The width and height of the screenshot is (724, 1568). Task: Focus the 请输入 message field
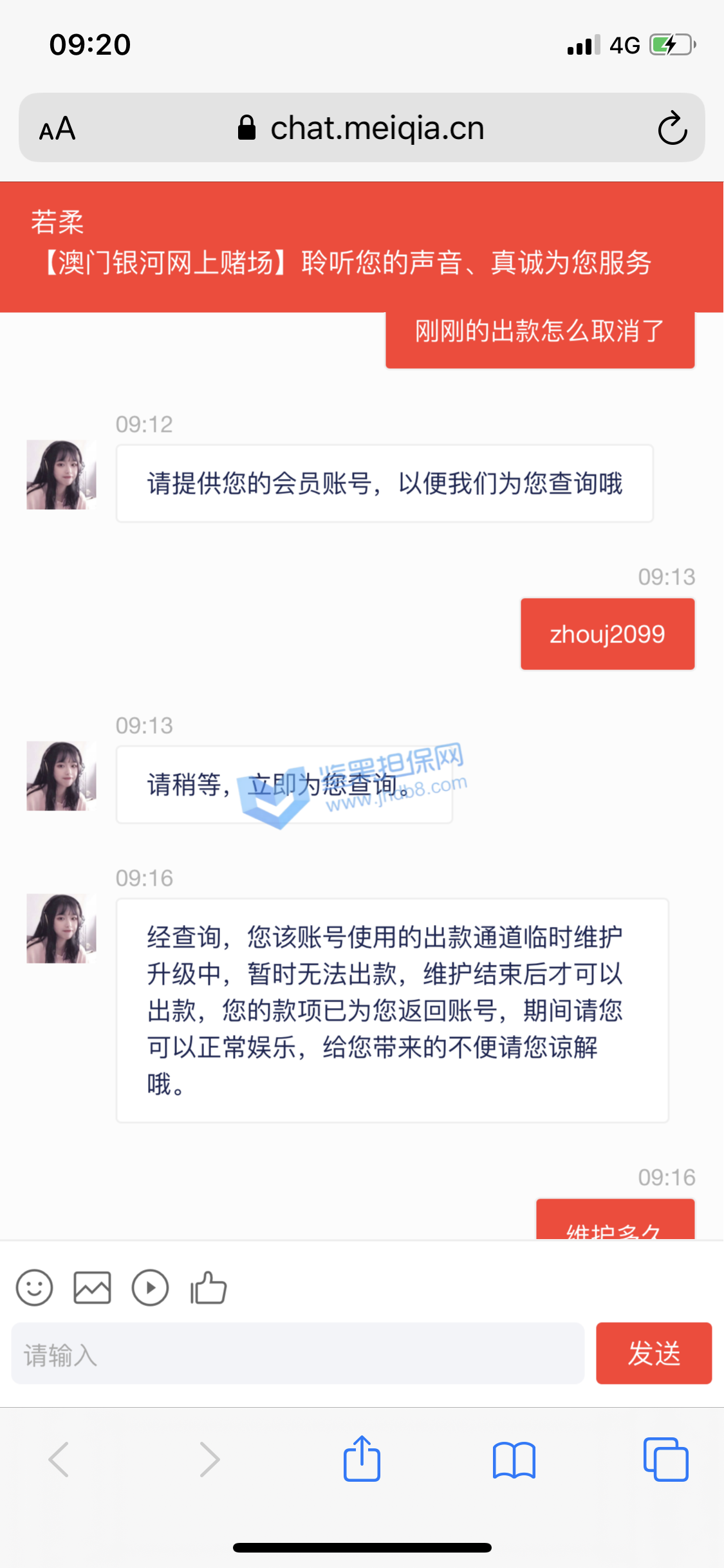297,1354
